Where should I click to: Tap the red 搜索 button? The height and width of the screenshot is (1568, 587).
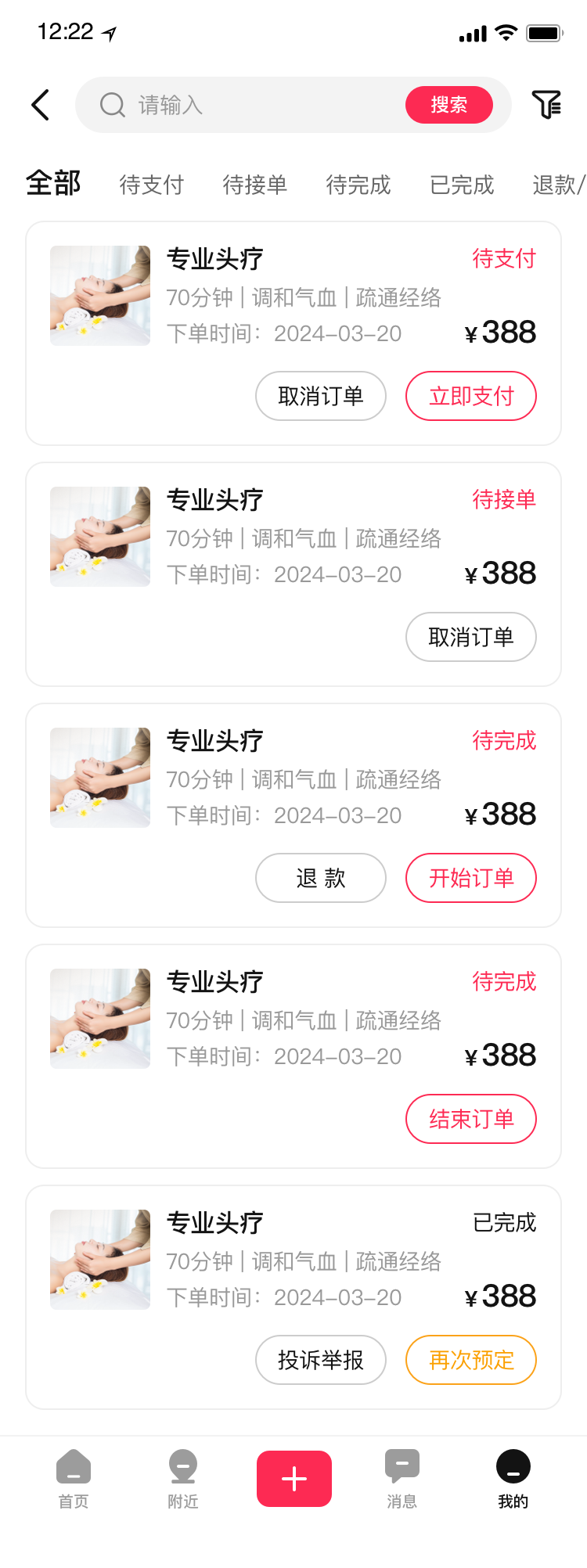448,105
